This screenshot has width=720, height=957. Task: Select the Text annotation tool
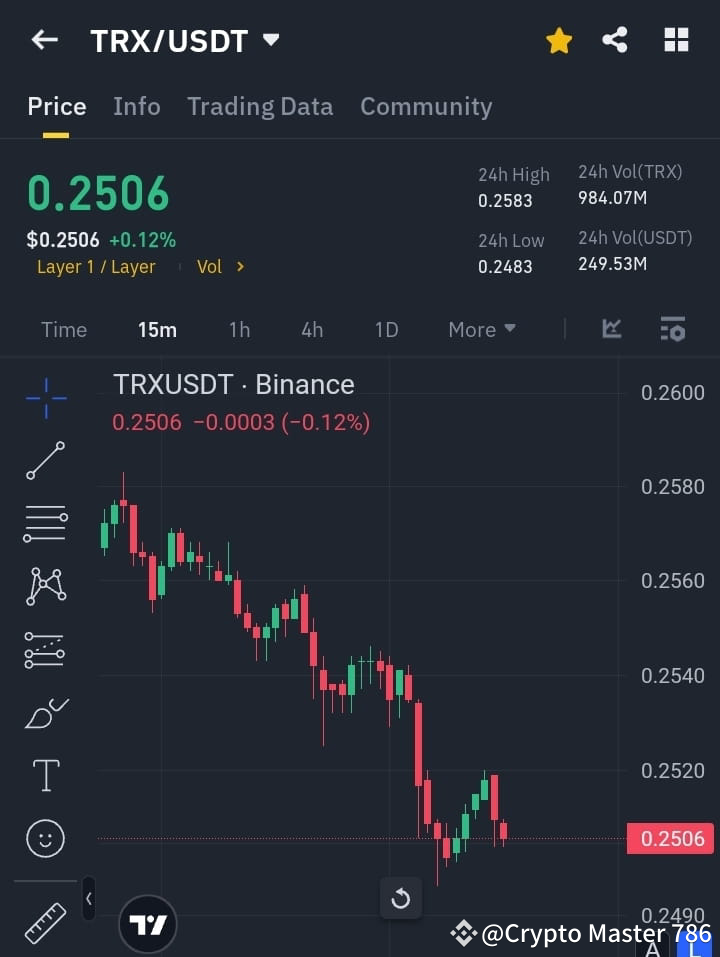coord(45,775)
